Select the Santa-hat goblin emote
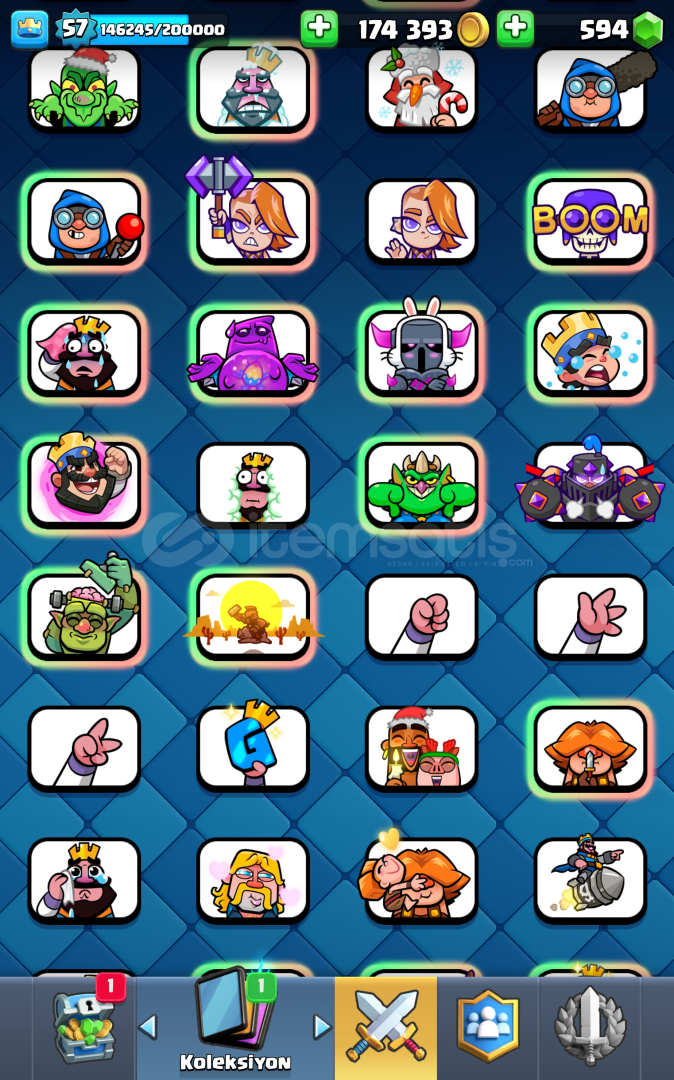The height and width of the screenshot is (1080, 674). point(84,90)
